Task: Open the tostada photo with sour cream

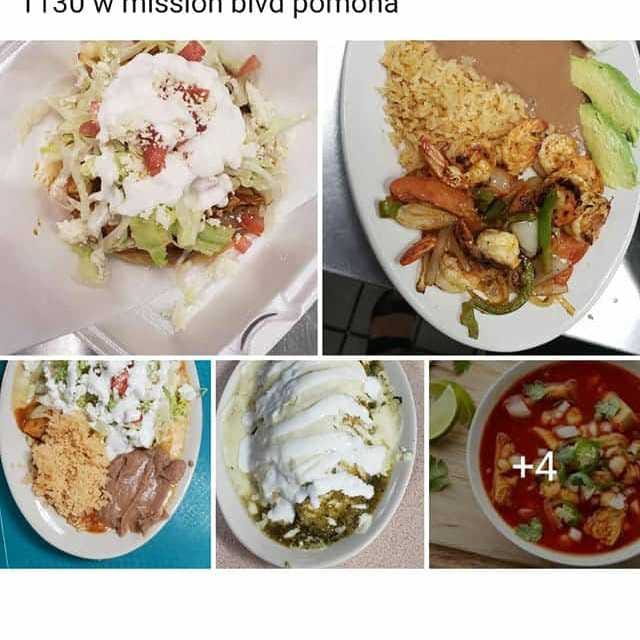Action: pos(158,197)
